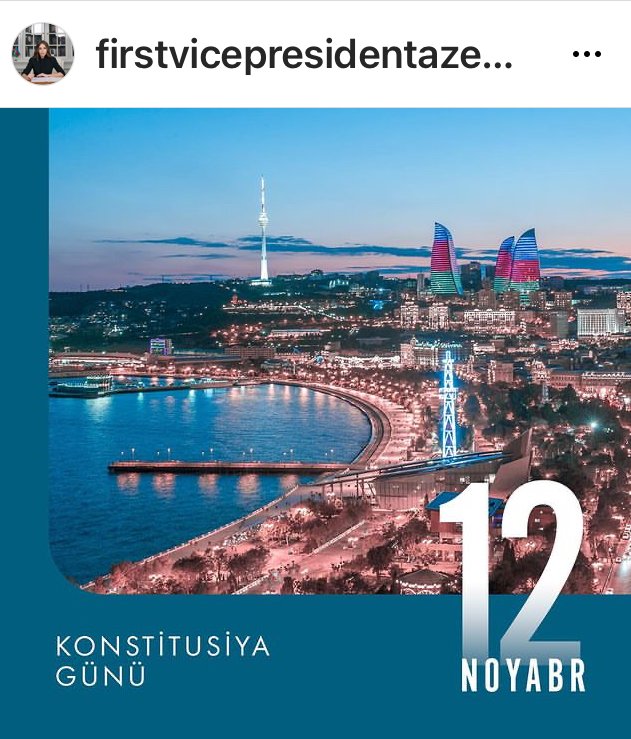Open the firstvicepresidentaze profile avatar
Screen dimensions: 631x739
click(42, 53)
